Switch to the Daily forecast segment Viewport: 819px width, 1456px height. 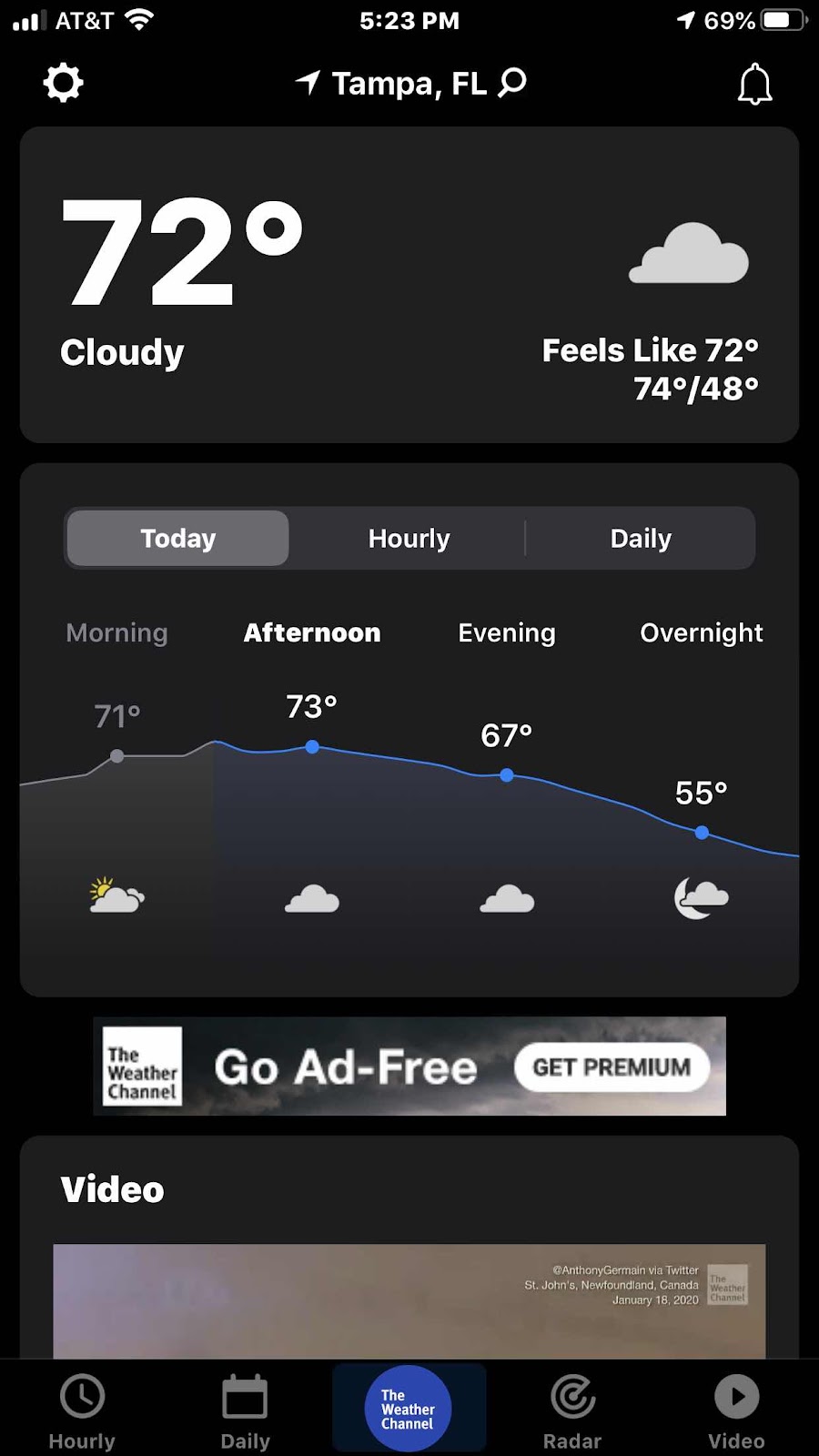click(641, 539)
